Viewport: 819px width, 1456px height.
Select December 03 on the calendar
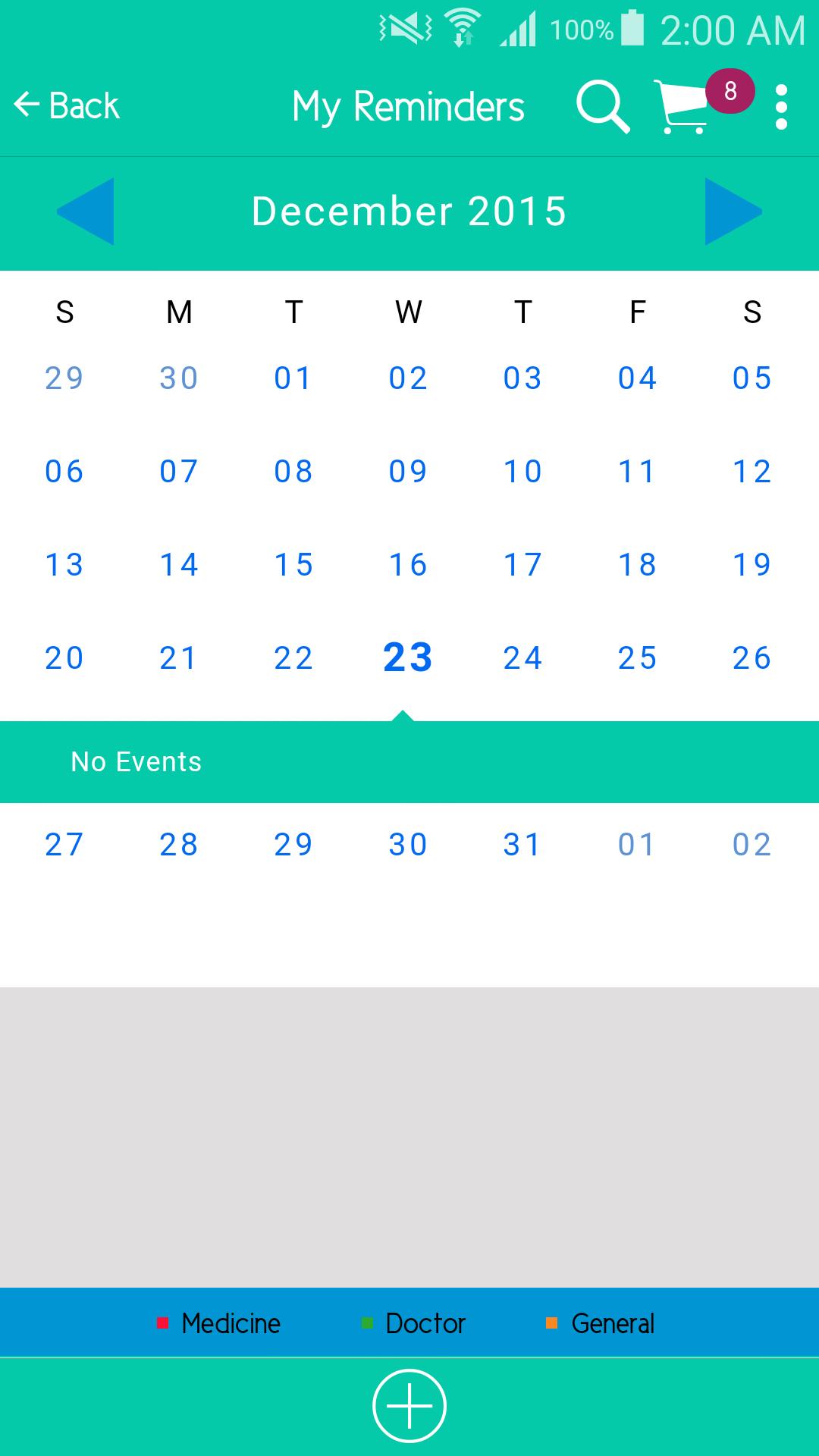point(522,378)
